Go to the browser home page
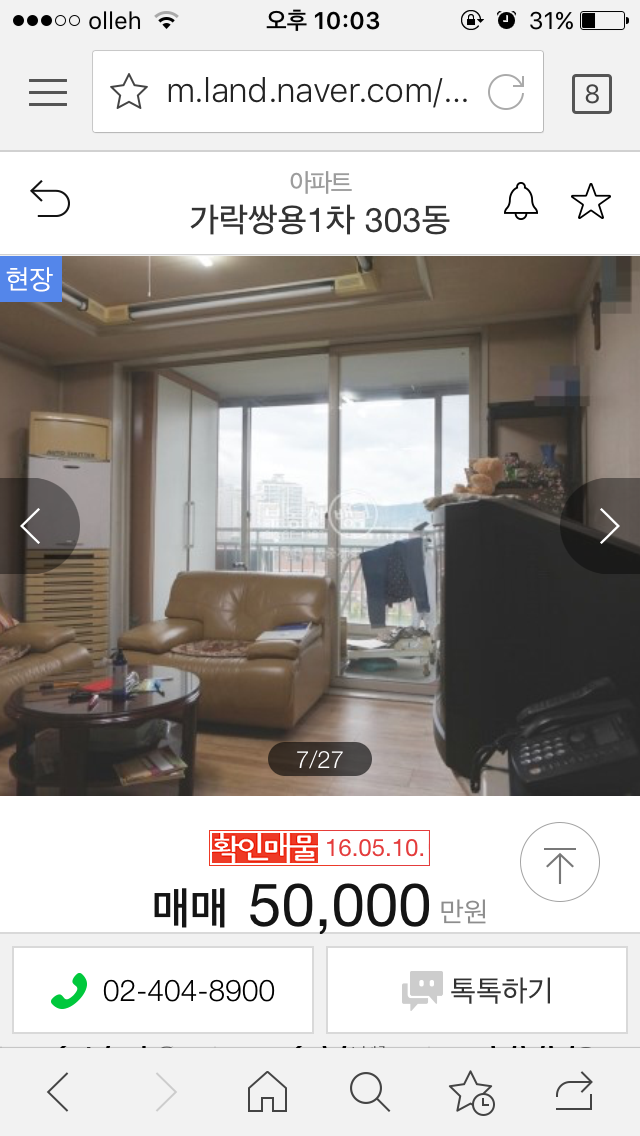Image resolution: width=640 pixels, height=1136 pixels. 267,1092
